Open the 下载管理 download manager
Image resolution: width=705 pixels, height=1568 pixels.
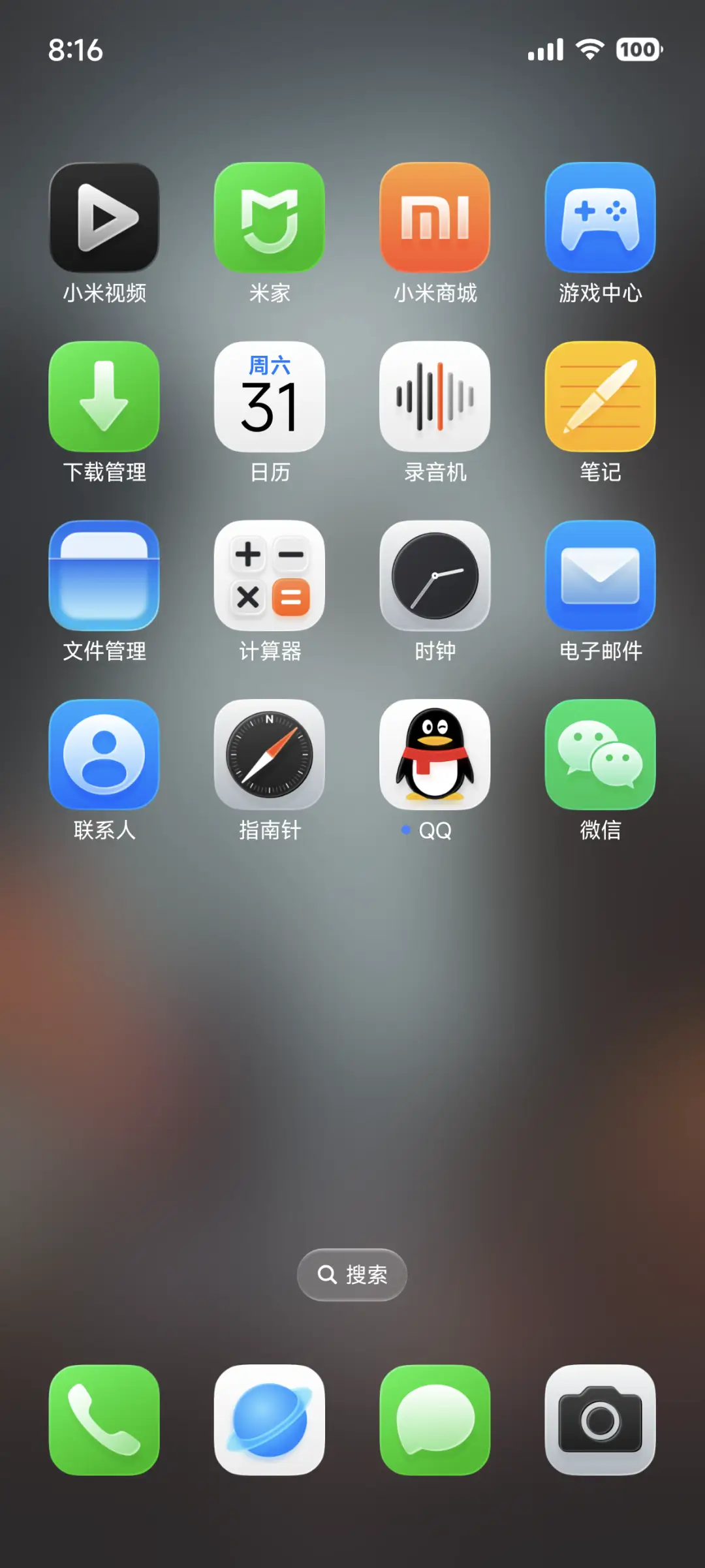[x=104, y=398]
